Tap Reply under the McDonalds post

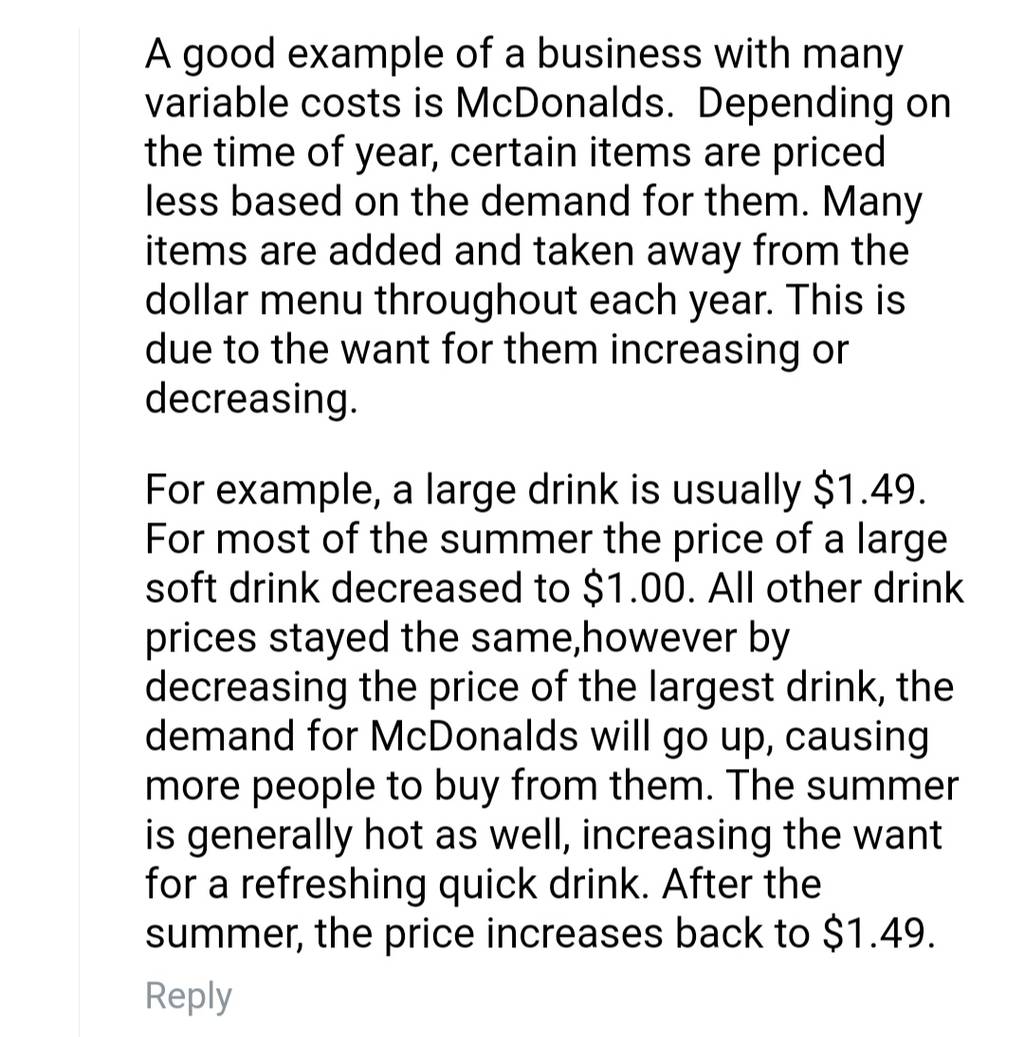(189, 997)
